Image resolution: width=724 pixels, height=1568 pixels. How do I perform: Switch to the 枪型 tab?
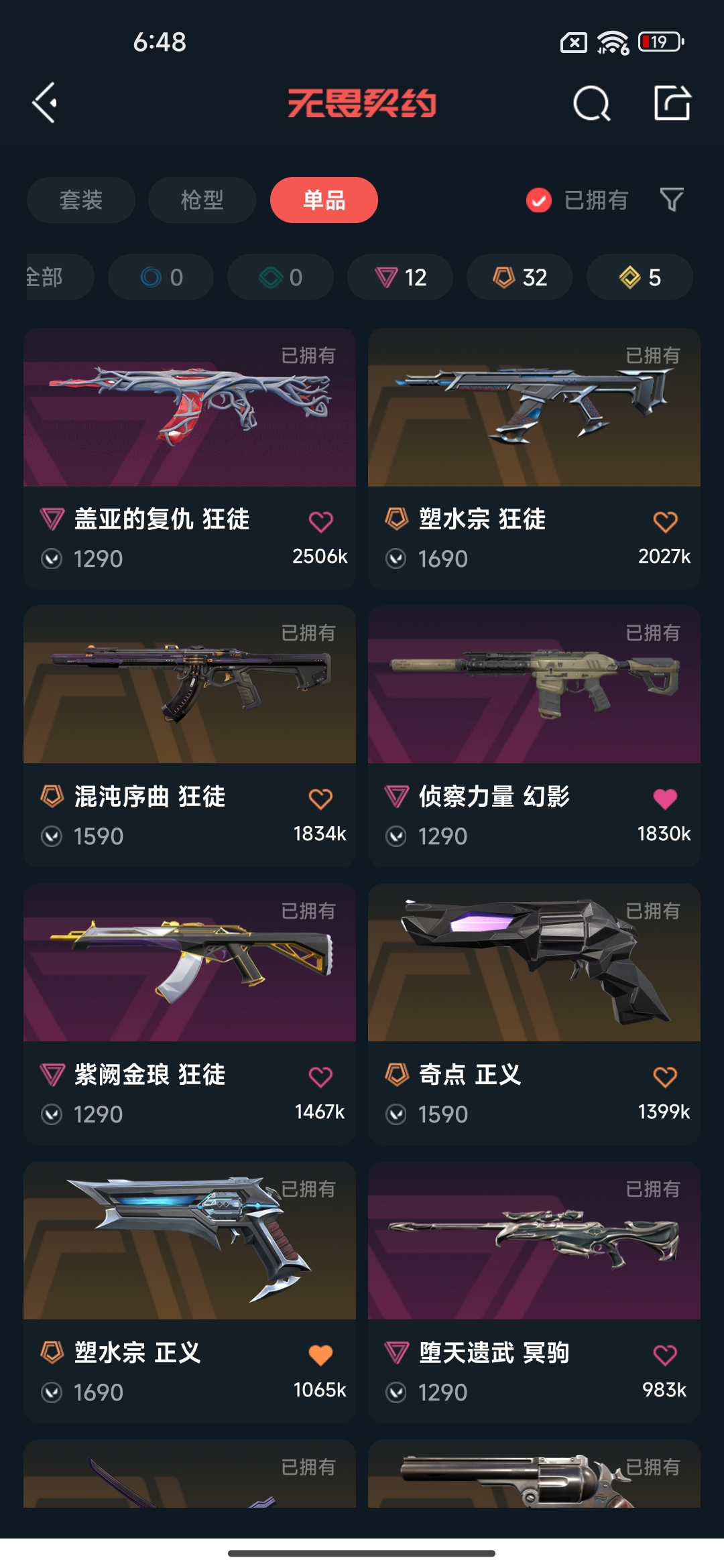(x=202, y=200)
